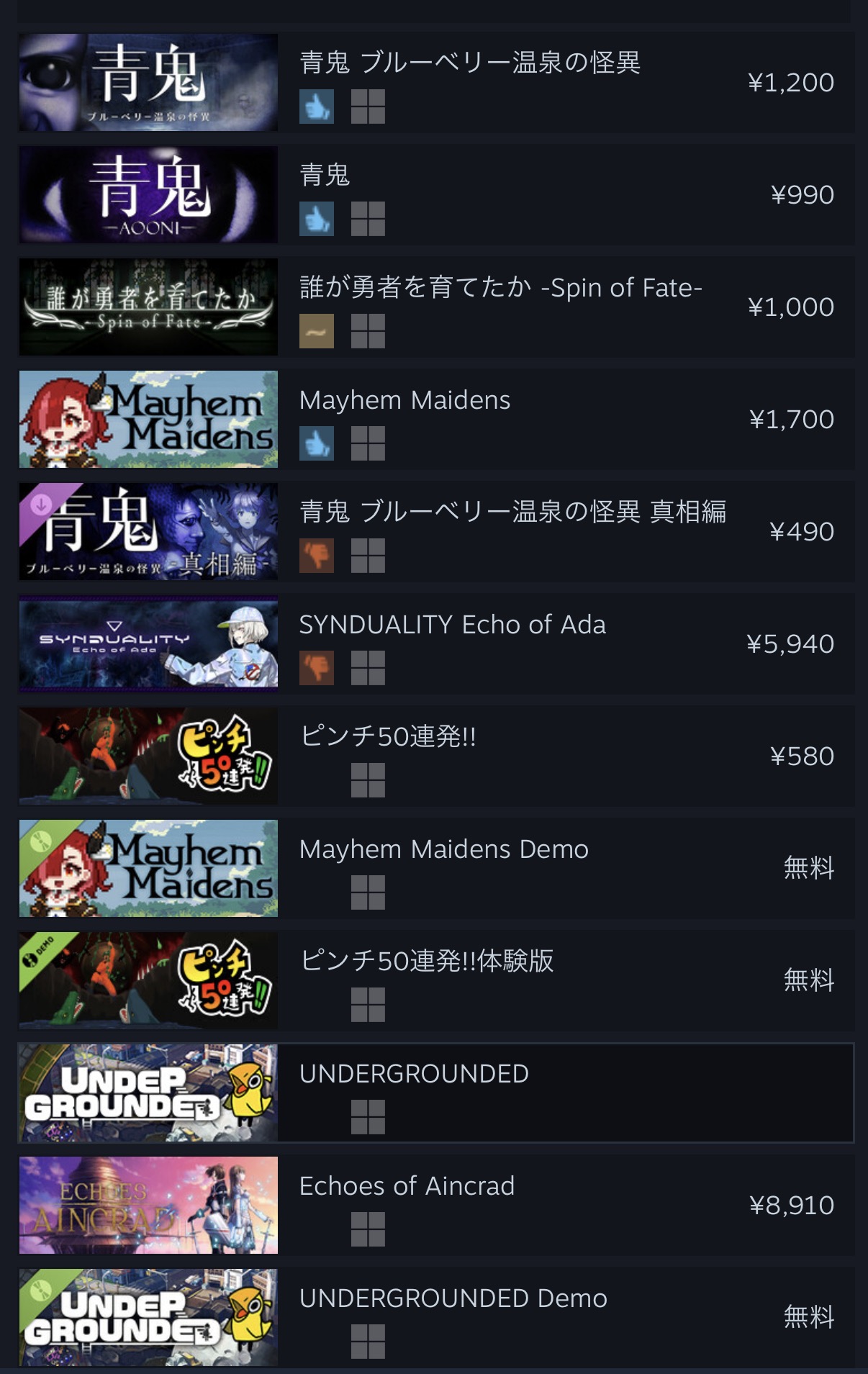The width and height of the screenshot is (868, 1374).
Task: View SYNDUALITY Echo of Ada
Action: point(452,625)
